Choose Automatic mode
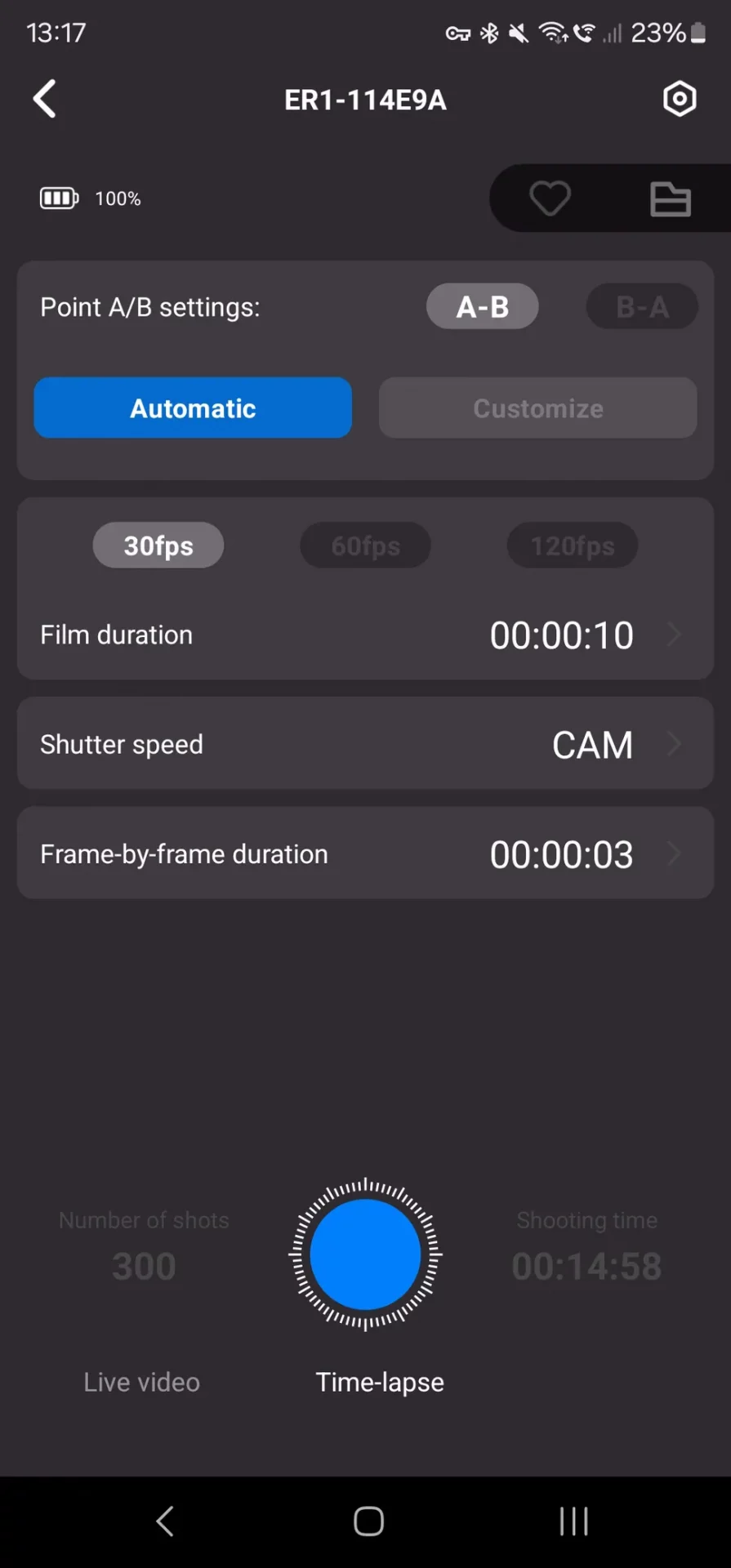Viewport: 731px width, 1568px height. [x=193, y=408]
